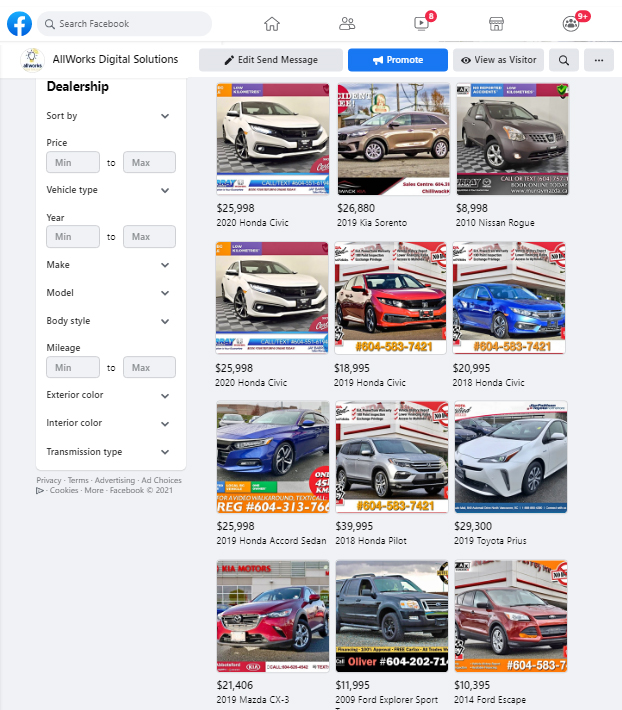Open the Friends tab

tap(347, 24)
